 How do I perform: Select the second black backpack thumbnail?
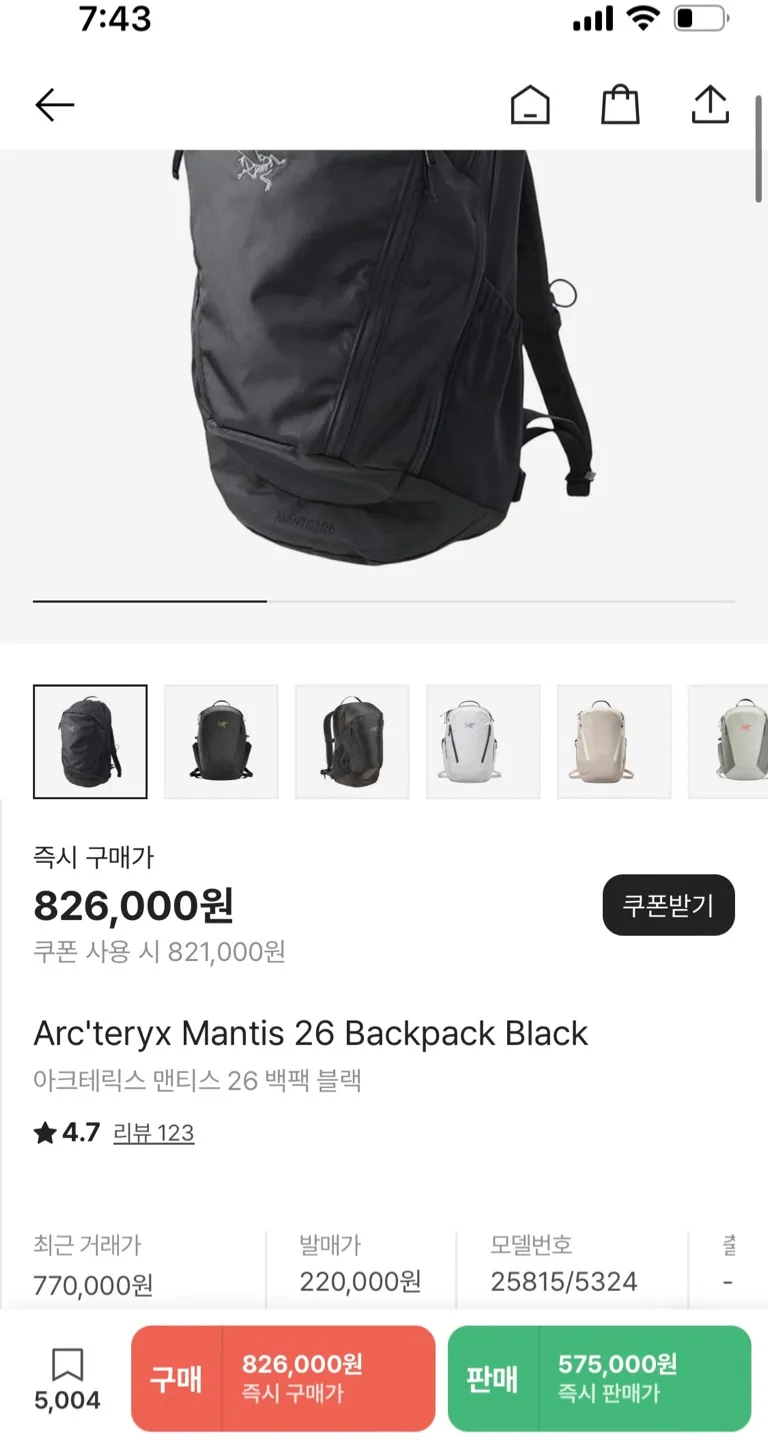[x=221, y=741]
